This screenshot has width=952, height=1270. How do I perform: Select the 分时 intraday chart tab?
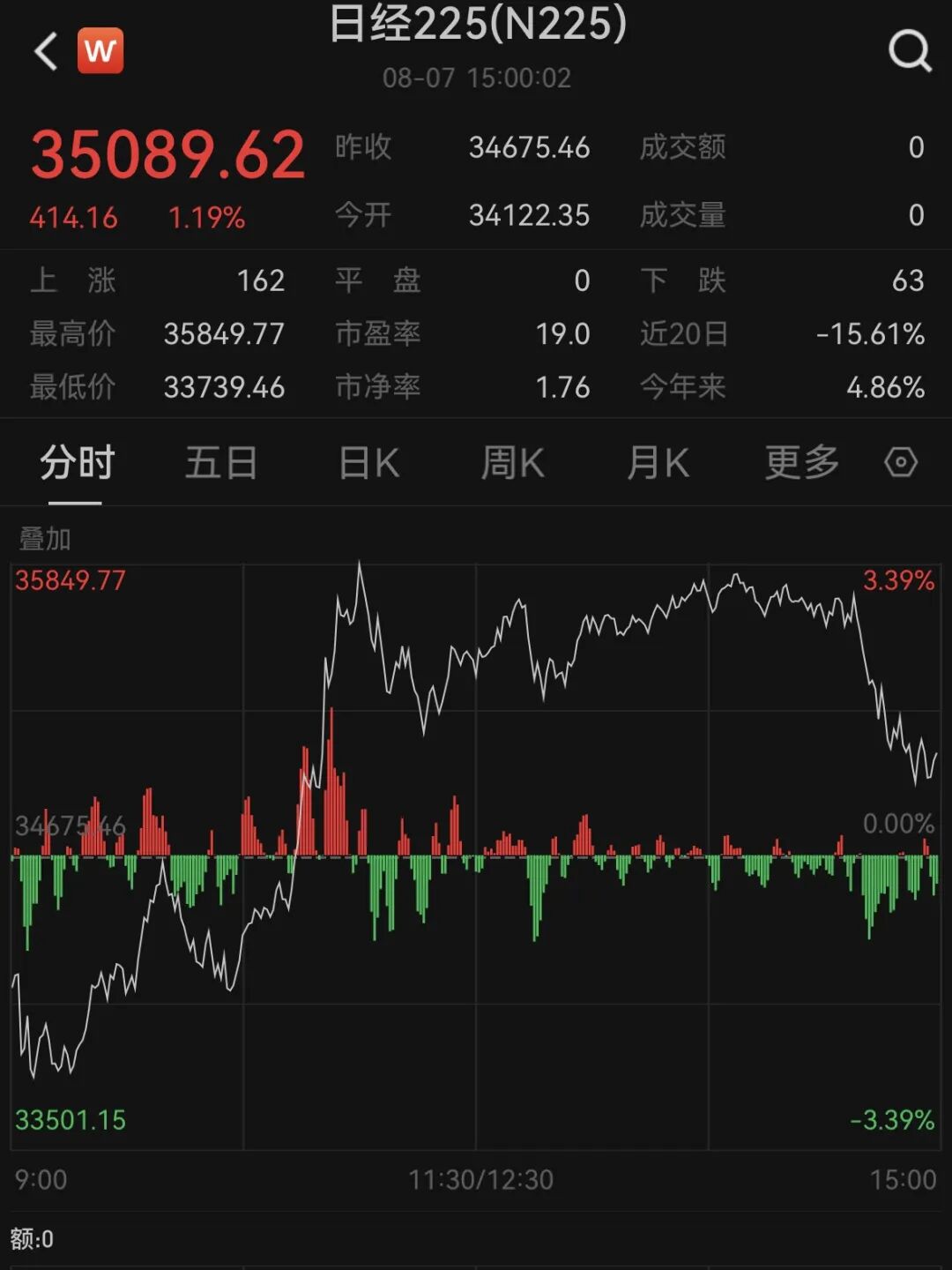click(77, 463)
